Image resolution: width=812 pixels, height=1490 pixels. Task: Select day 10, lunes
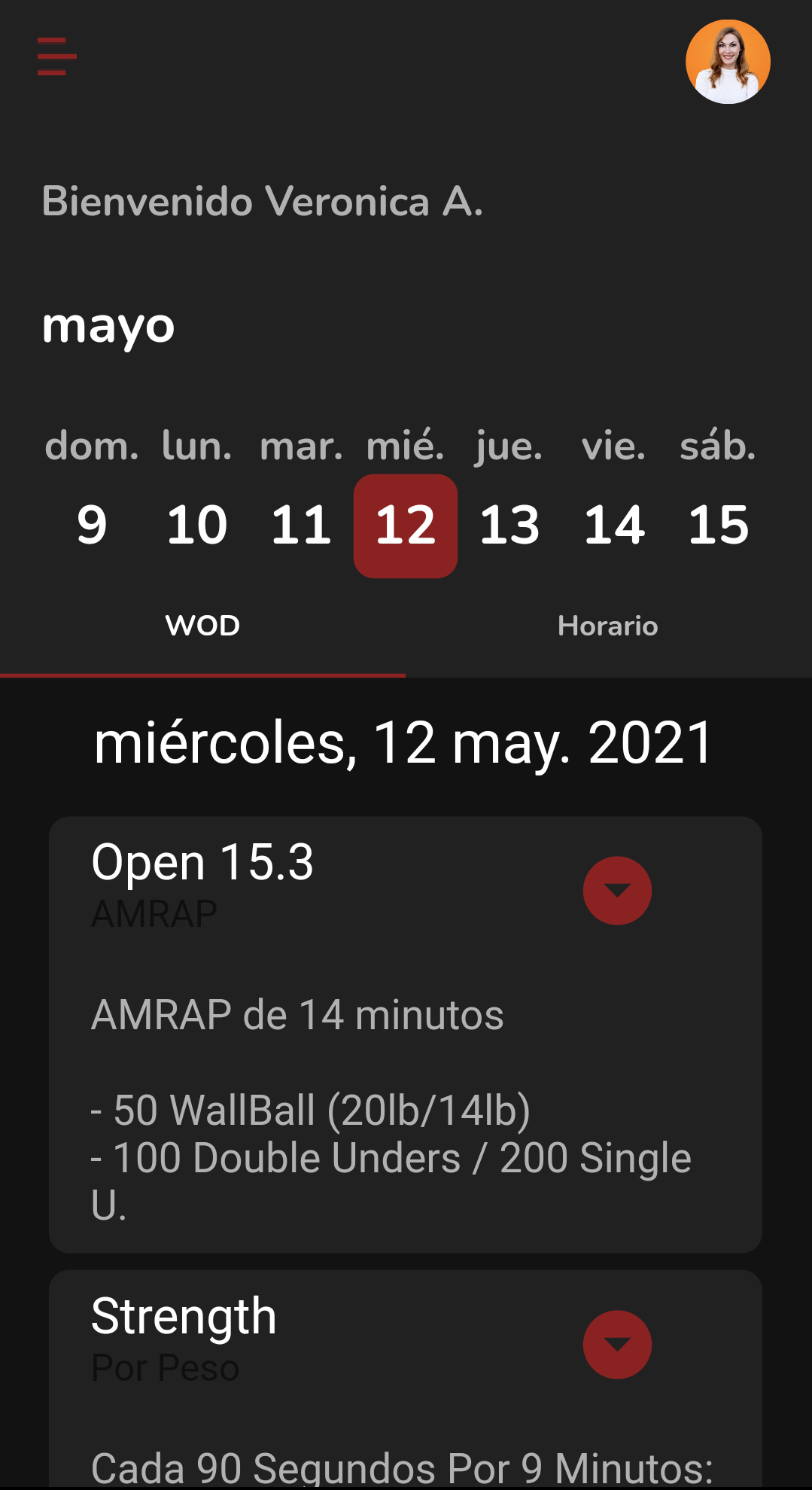tap(195, 527)
